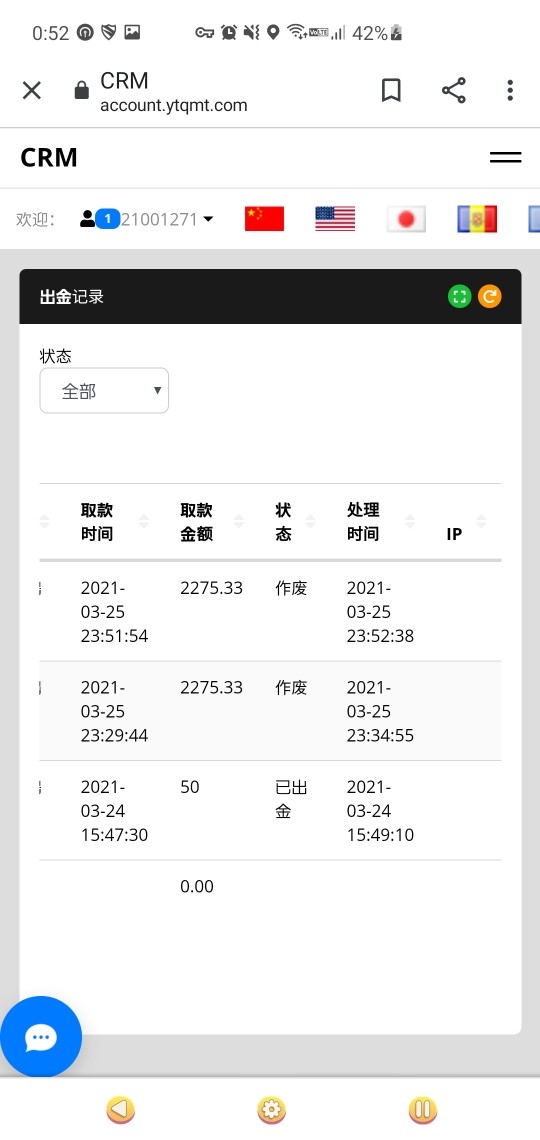Tap the yellow back arrow button
The width and height of the screenshot is (540, 1140).
pyautogui.click(x=121, y=1110)
